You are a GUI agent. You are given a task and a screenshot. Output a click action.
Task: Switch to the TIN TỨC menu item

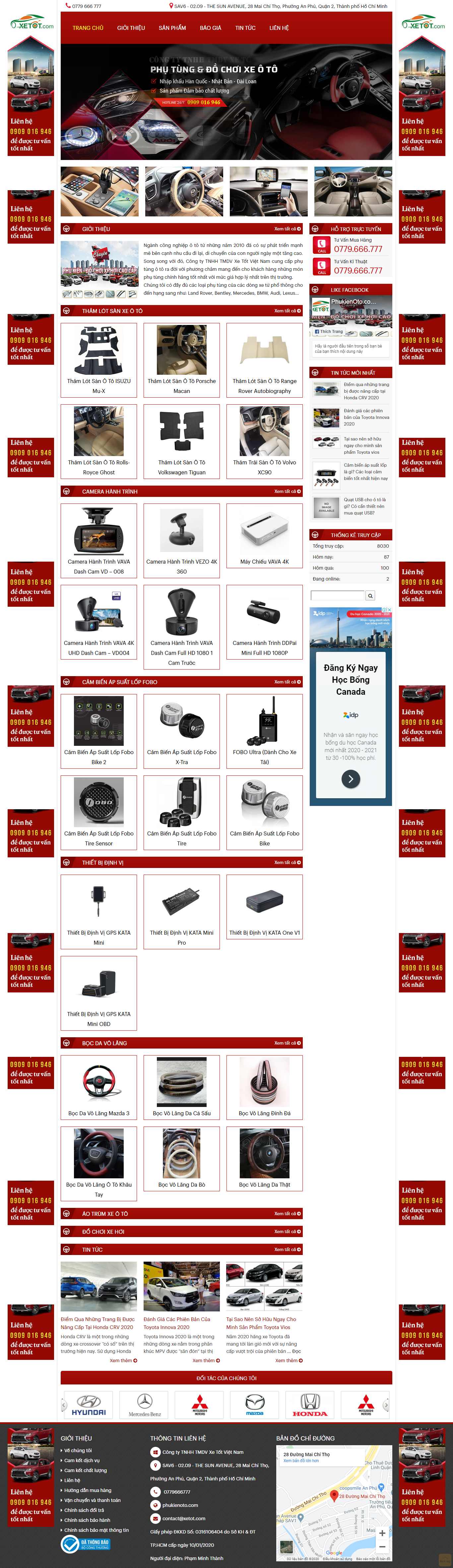tap(245, 28)
